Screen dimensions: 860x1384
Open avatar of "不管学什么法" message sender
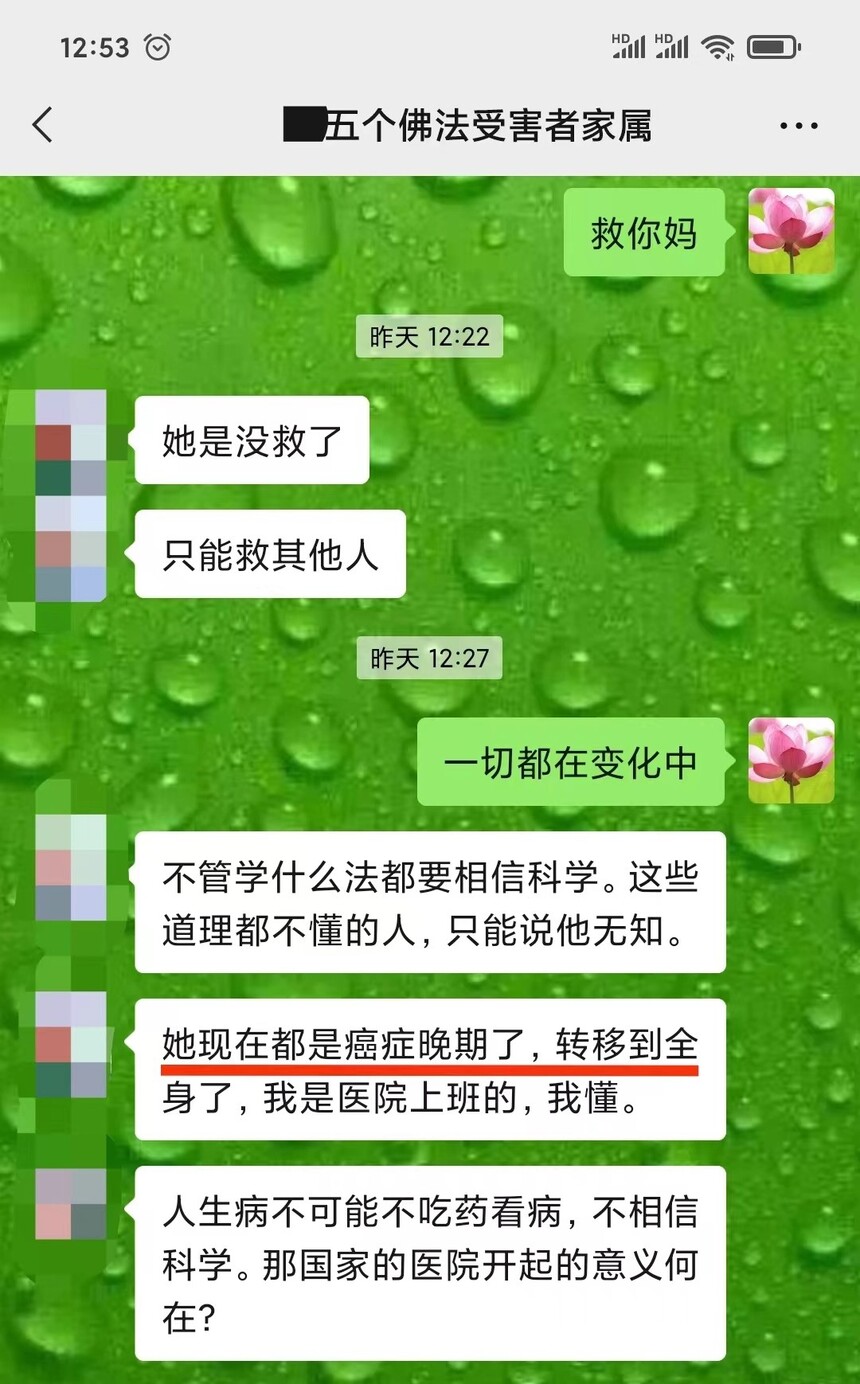(x=70, y=867)
